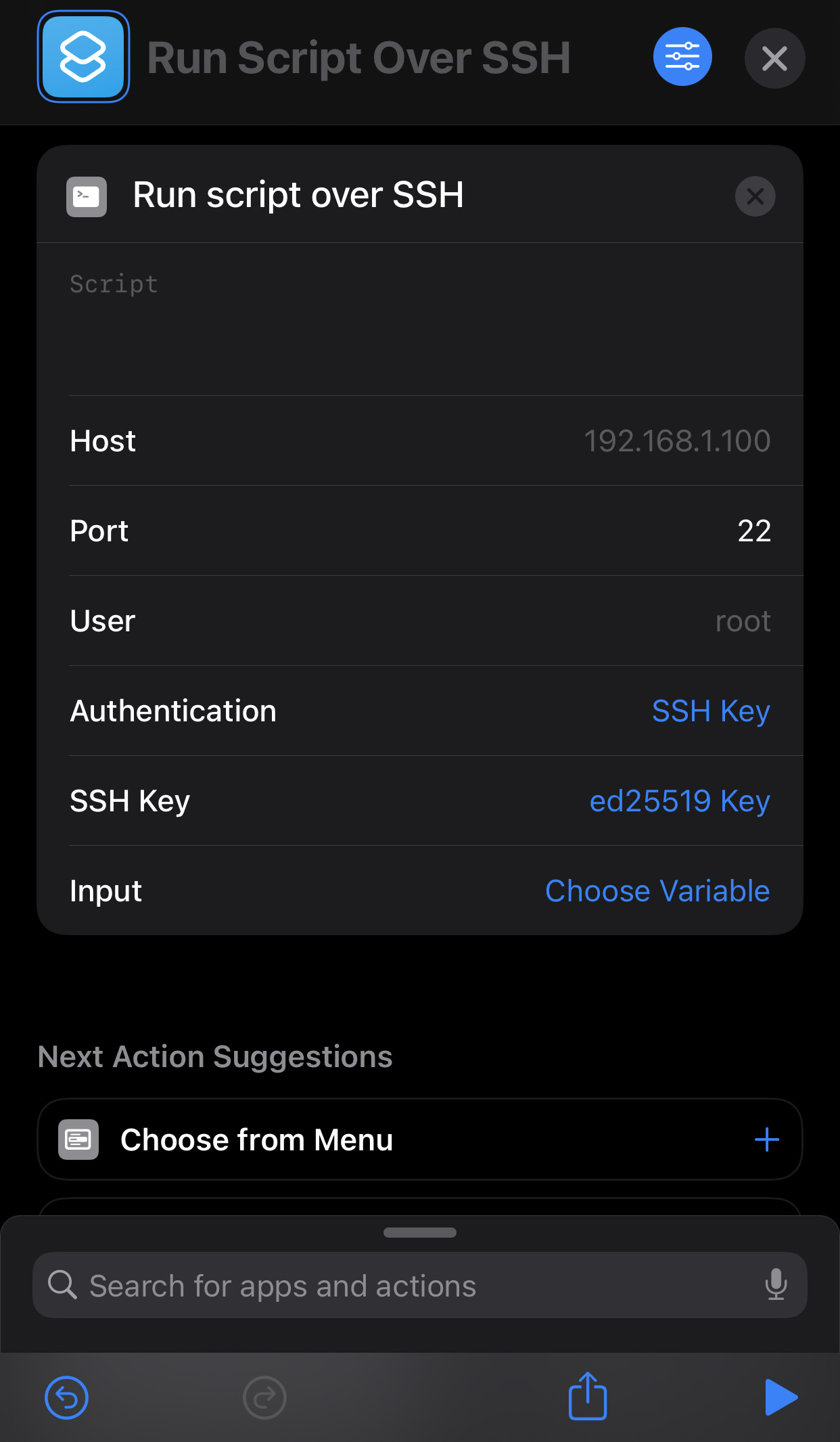Edit the Port number field

click(753, 531)
